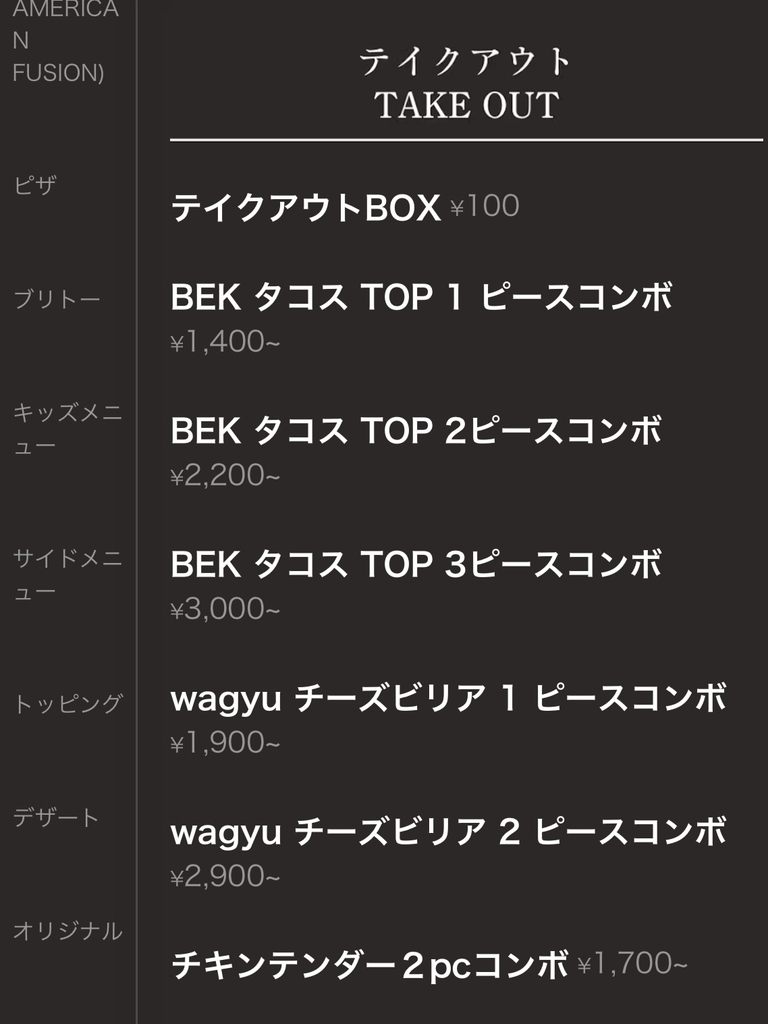Select the テイクアウトBOX item
The image size is (768, 1024).
point(306,208)
